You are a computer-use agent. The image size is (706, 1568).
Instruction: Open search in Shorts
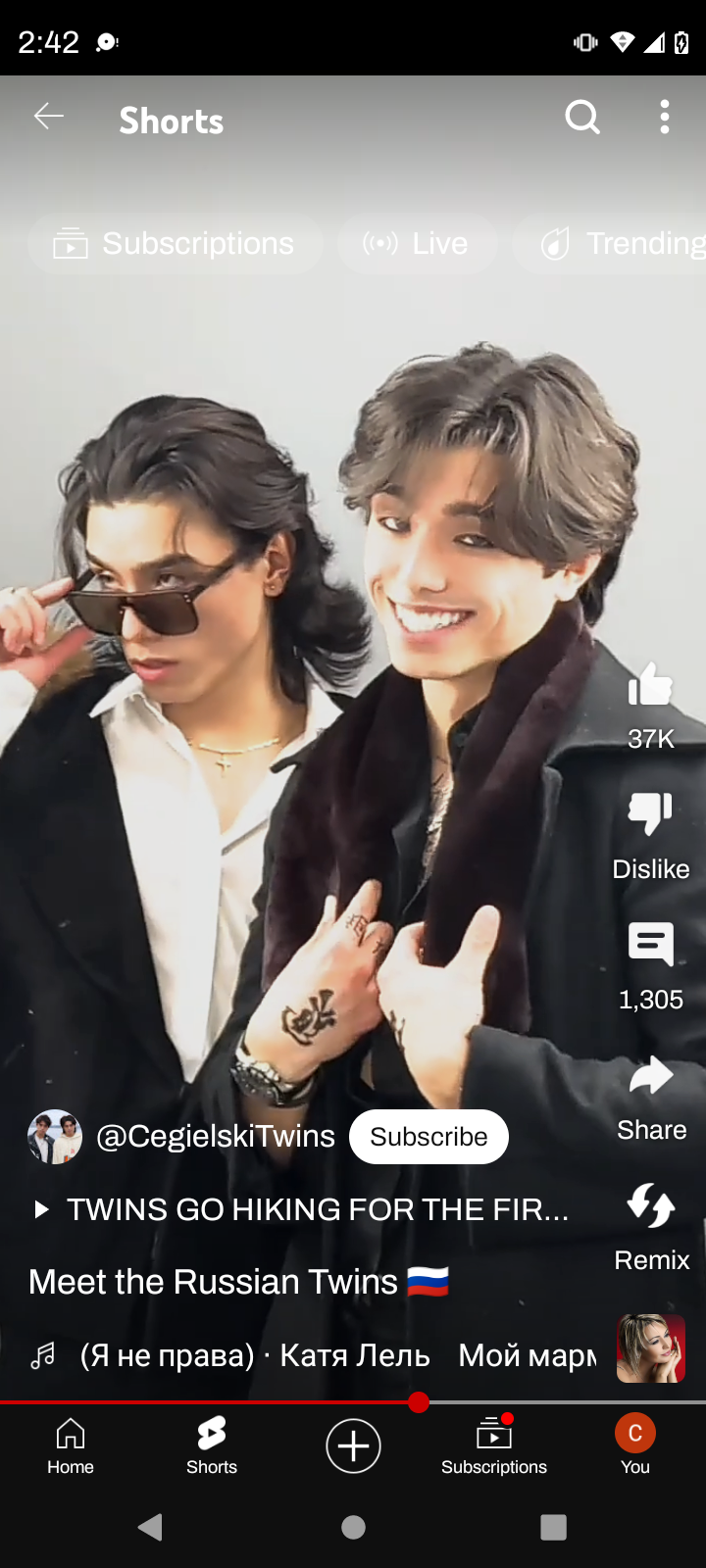[x=582, y=118]
